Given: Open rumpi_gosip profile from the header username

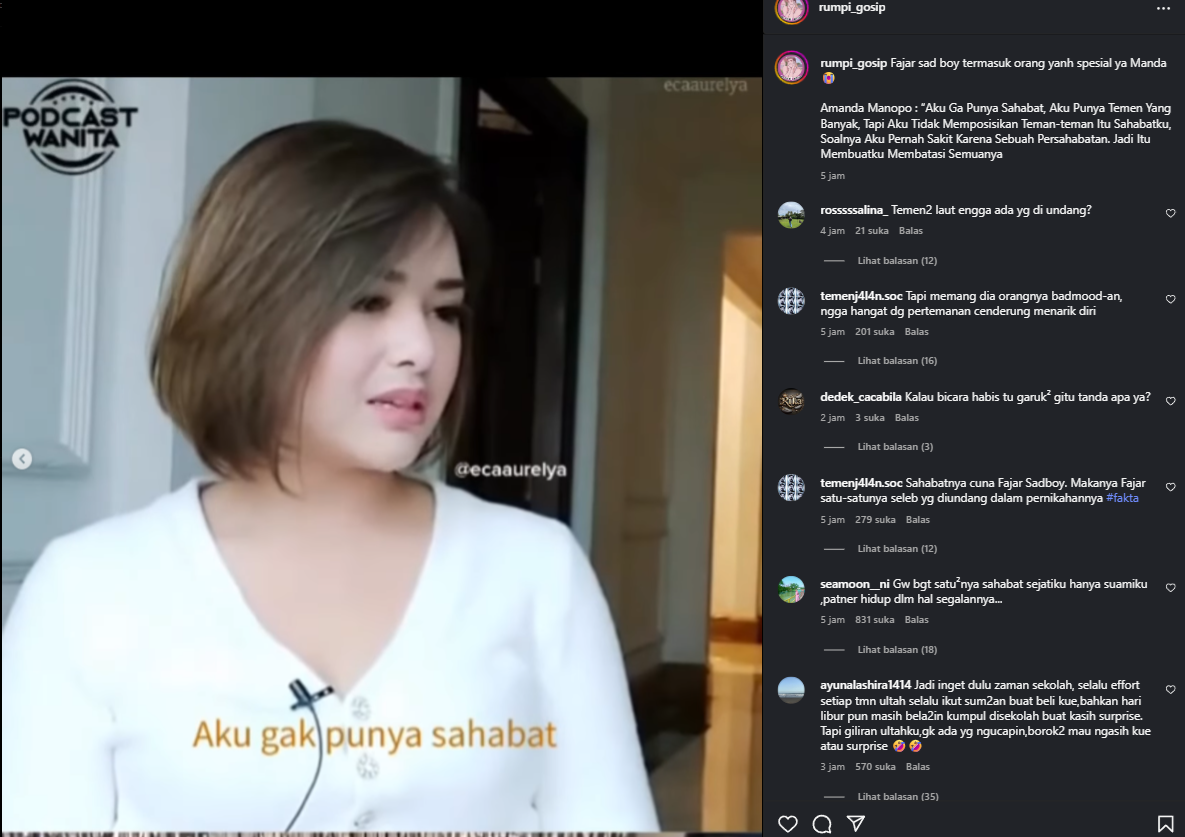Looking at the screenshot, I should coord(852,7).
